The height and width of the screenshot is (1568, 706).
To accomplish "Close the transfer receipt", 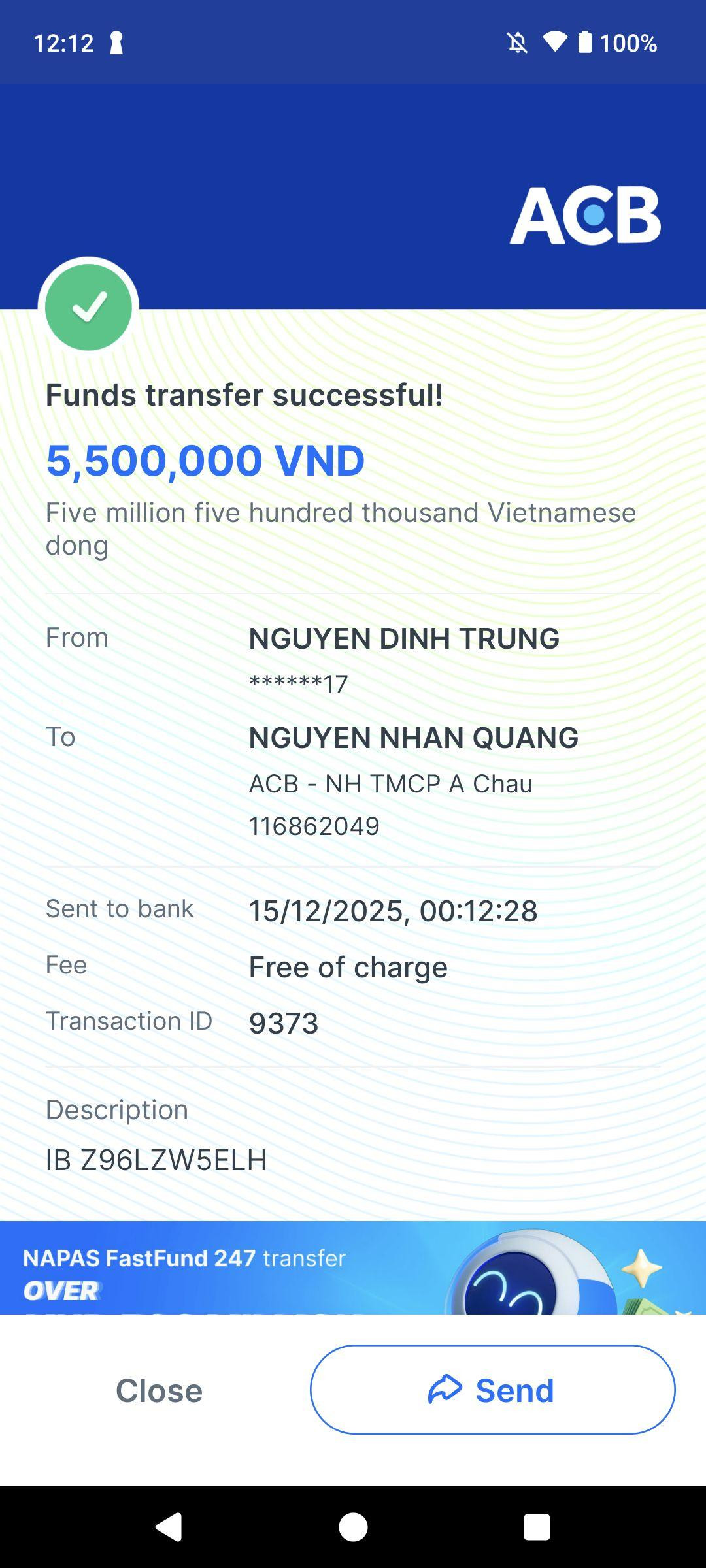I will pos(159,1390).
